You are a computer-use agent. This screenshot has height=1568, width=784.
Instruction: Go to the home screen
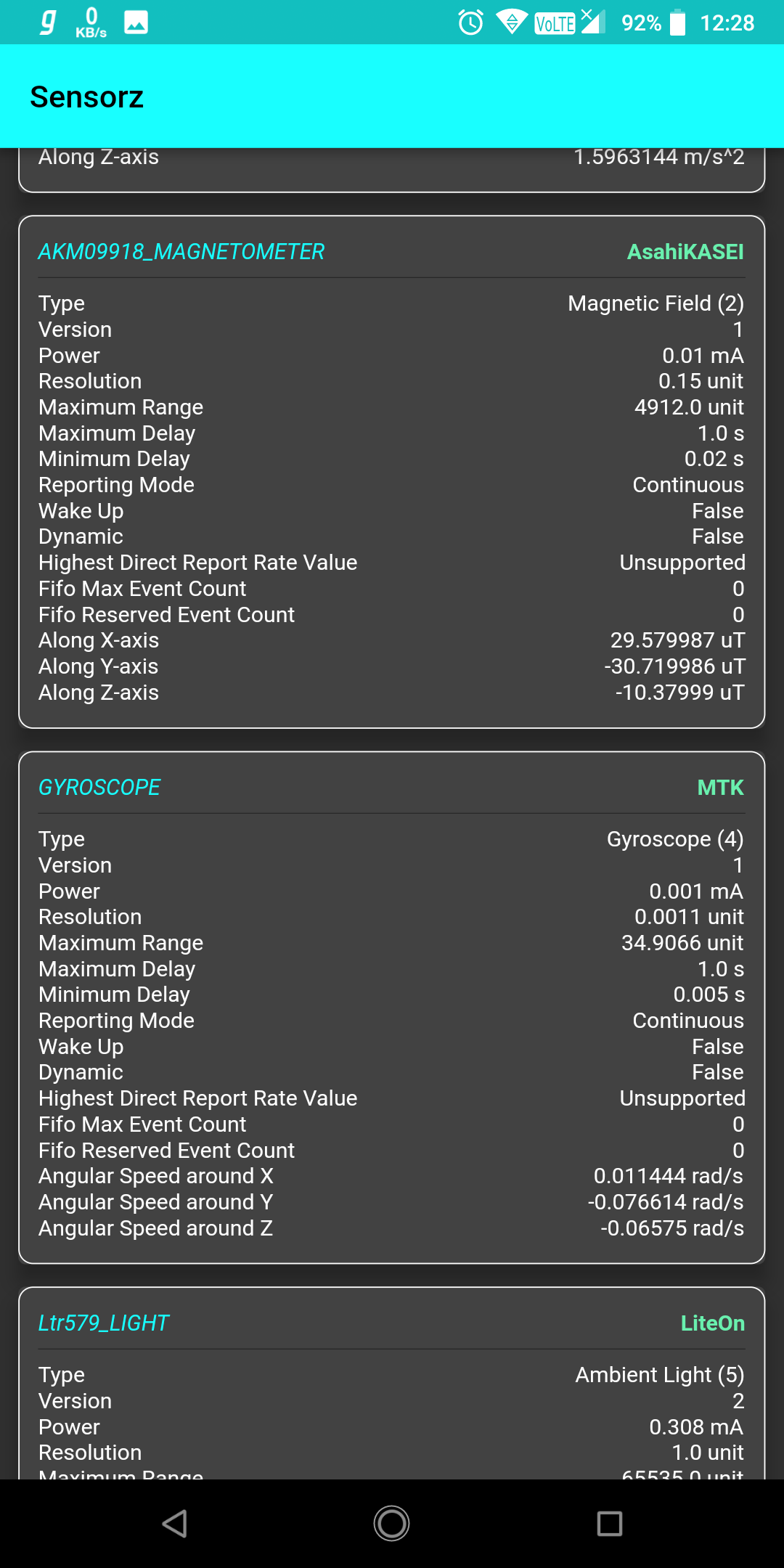(x=392, y=1524)
